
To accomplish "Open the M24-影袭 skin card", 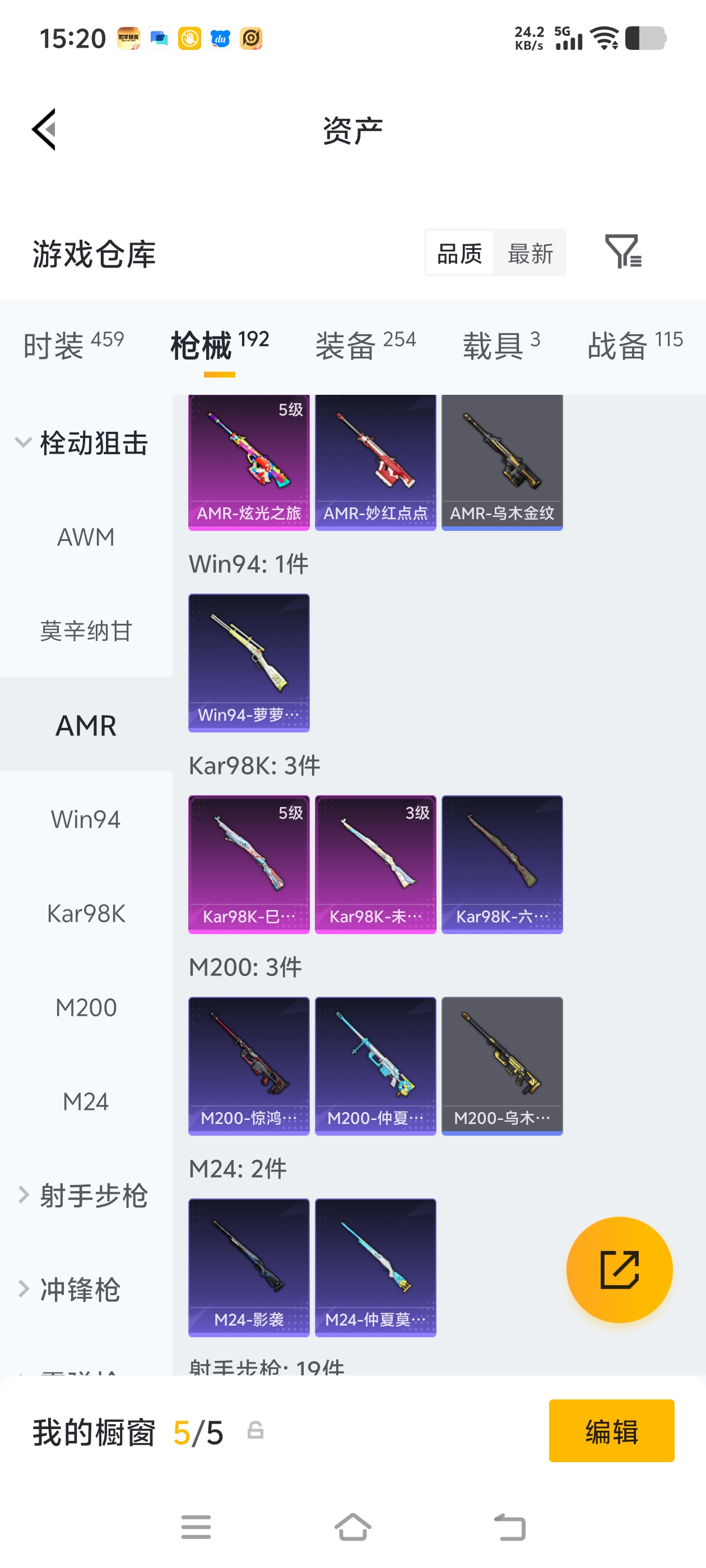I will (x=249, y=1267).
